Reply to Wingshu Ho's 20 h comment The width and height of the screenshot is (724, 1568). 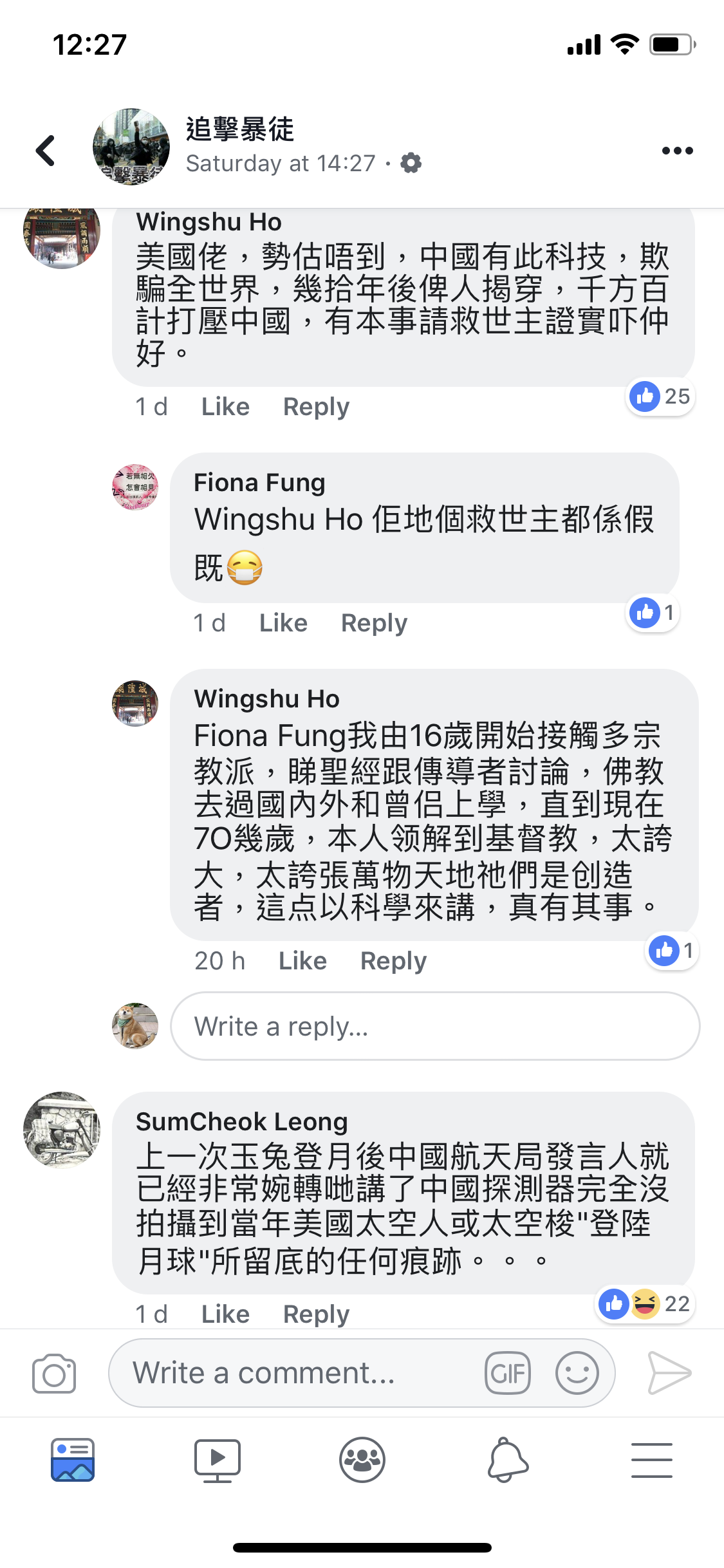[x=393, y=961]
